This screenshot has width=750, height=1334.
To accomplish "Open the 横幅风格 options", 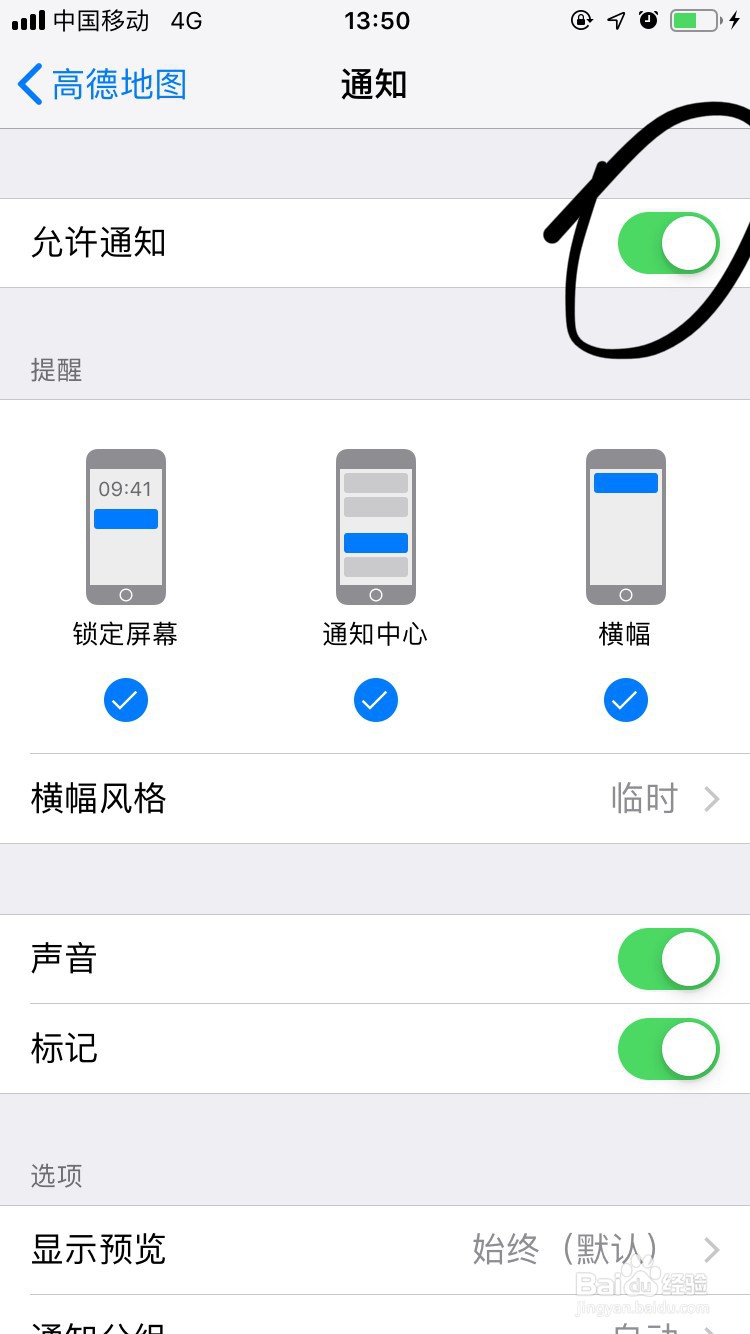I will pos(375,798).
